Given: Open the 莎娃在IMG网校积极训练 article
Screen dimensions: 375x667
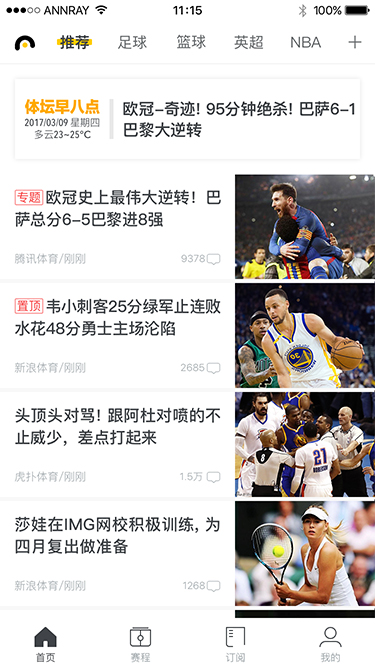Looking at the screenshot, I should tap(188, 553).
